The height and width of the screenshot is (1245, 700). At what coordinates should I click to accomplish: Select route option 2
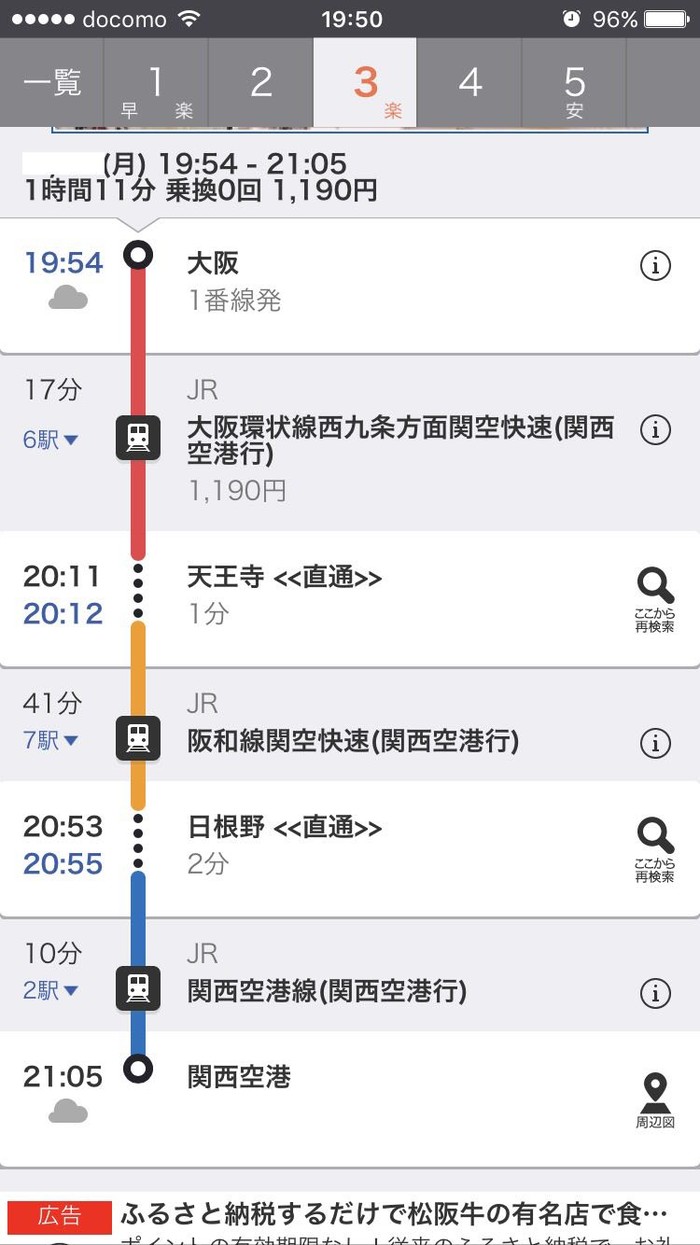pos(261,84)
